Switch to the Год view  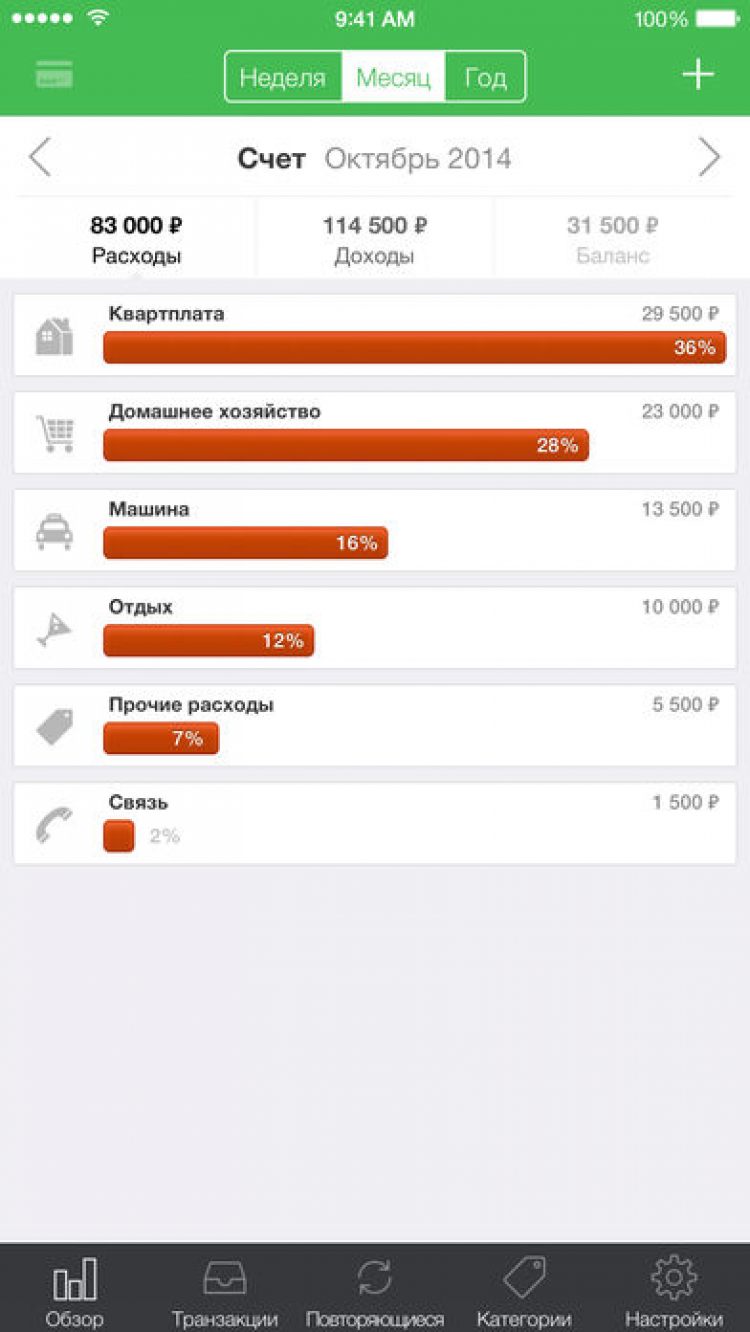(485, 77)
